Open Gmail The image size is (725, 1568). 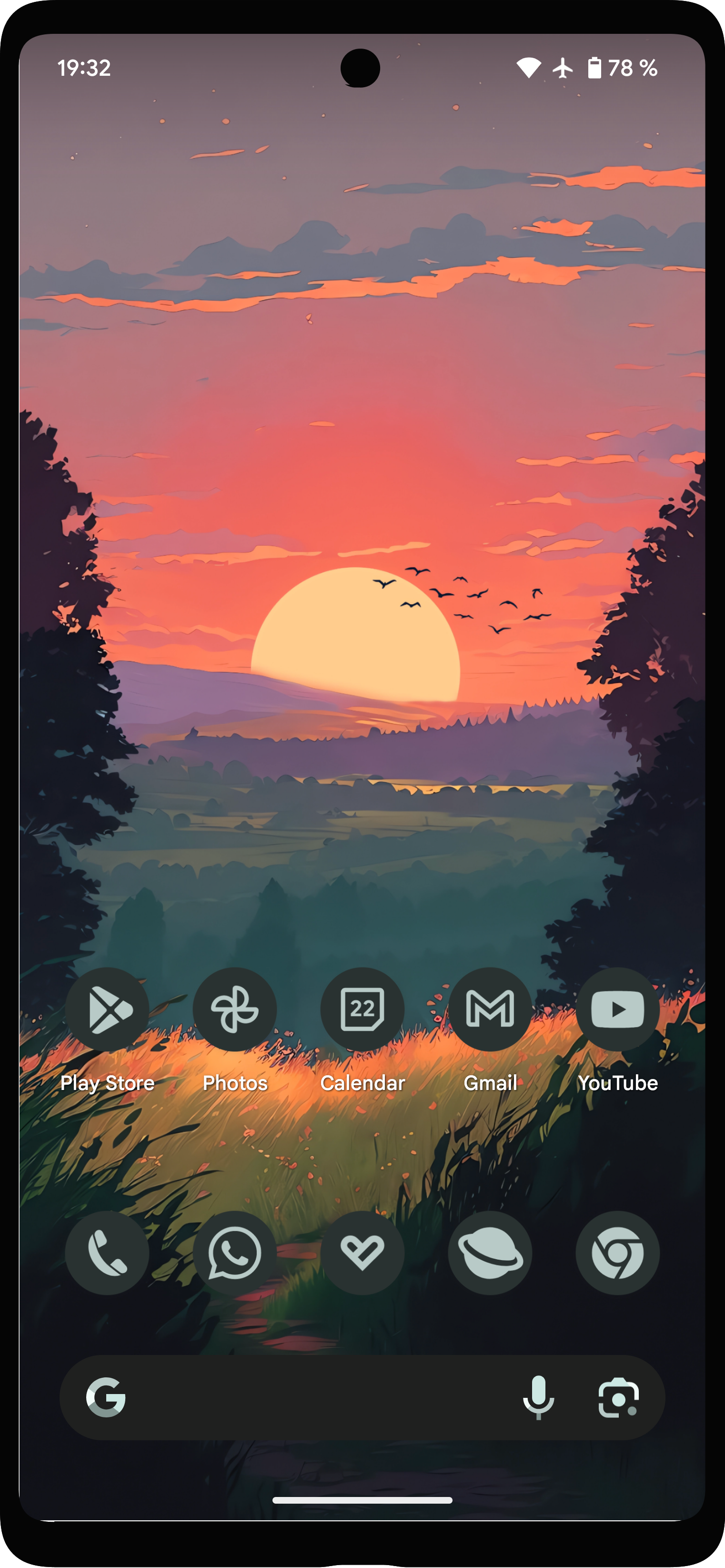coord(490,1009)
